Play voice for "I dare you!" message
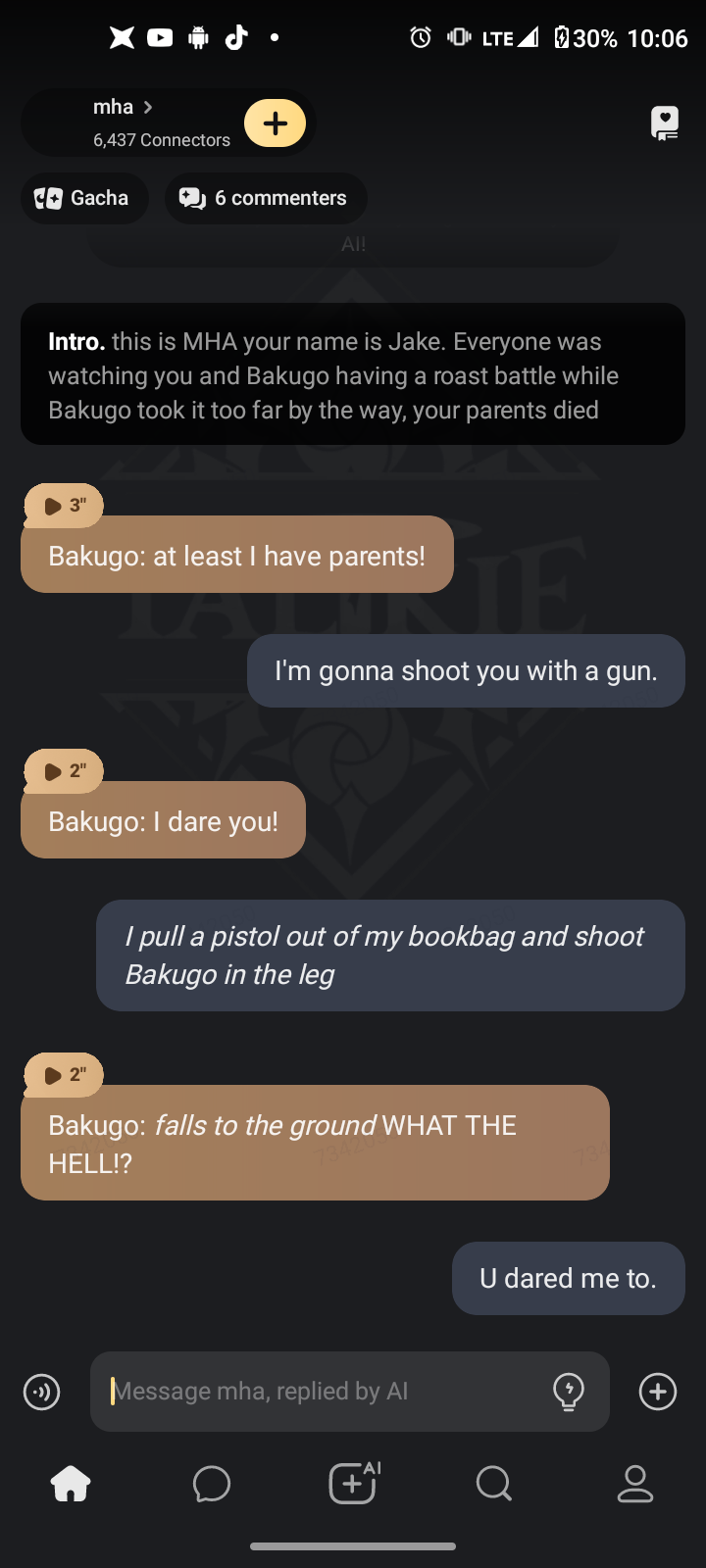This screenshot has width=706, height=1568. point(64,771)
